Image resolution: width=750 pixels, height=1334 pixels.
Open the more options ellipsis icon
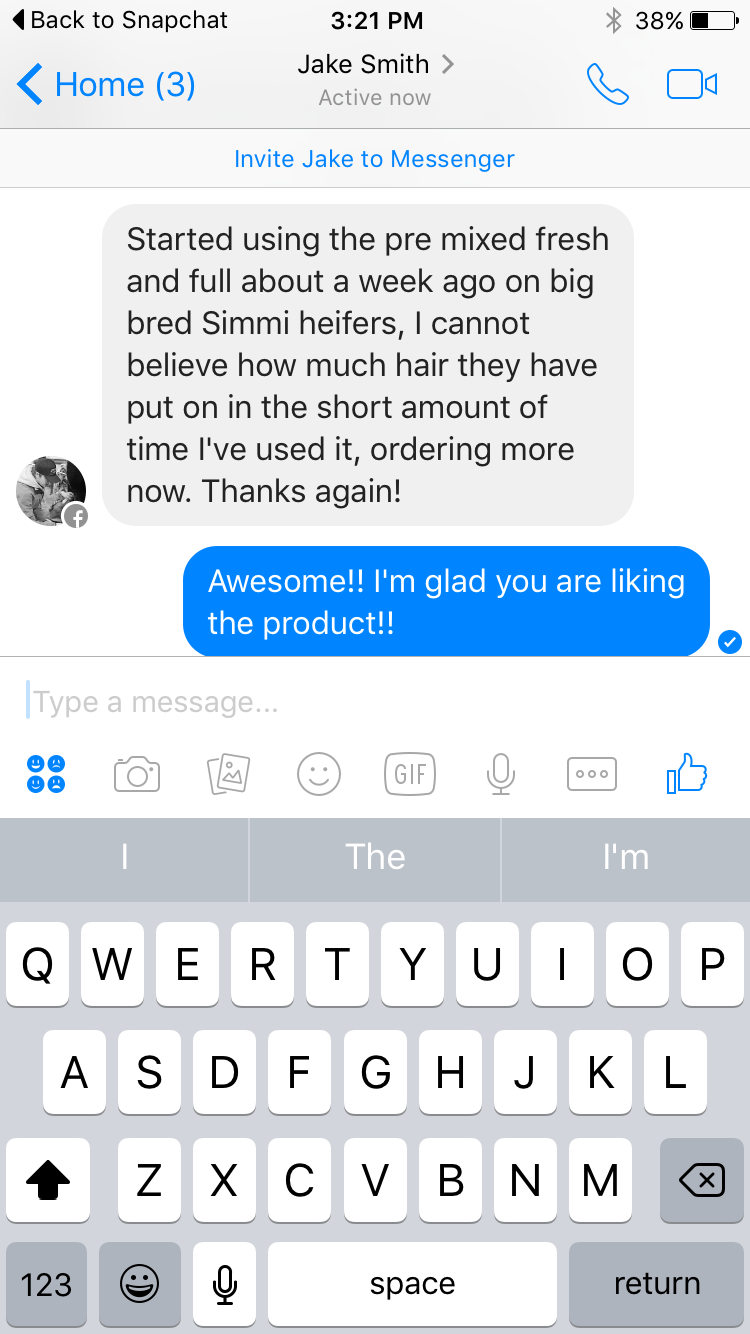pyautogui.click(x=592, y=774)
